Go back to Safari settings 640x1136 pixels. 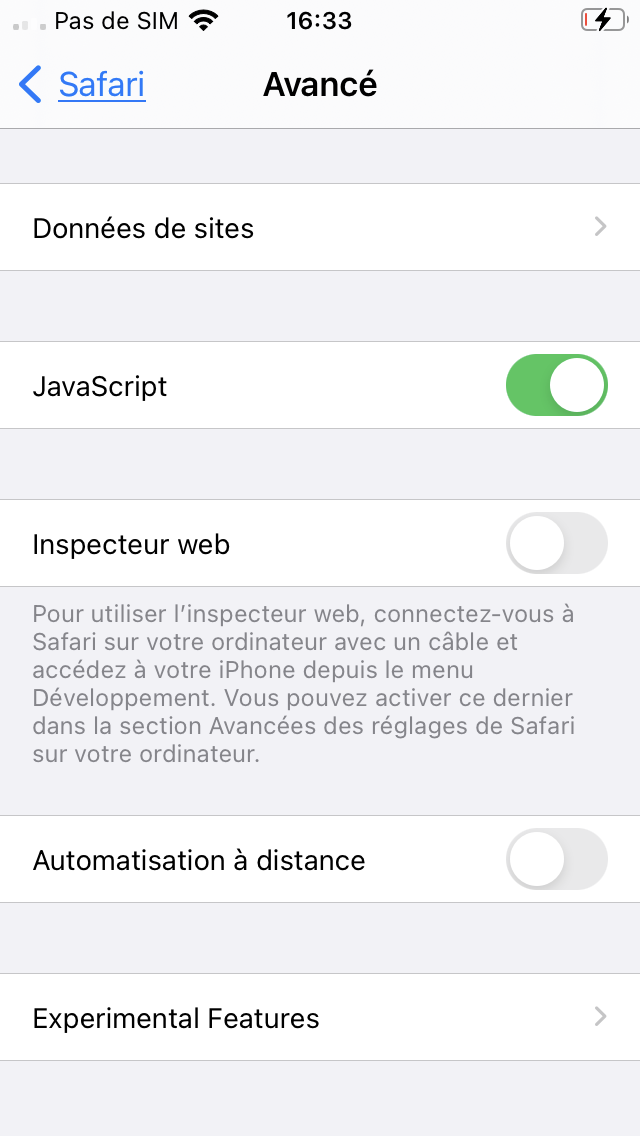tap(83, 85)
